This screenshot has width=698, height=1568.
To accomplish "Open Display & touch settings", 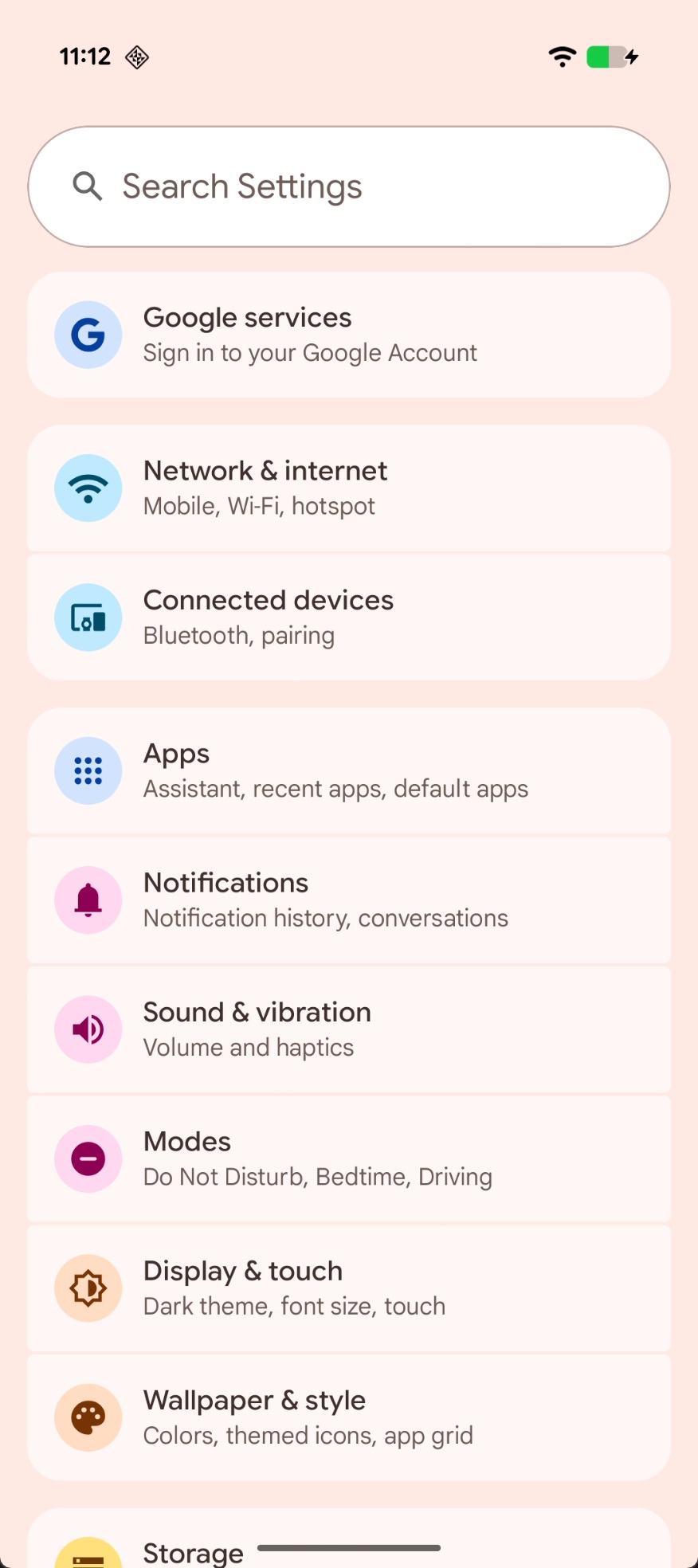I will tap(349, 1288).
